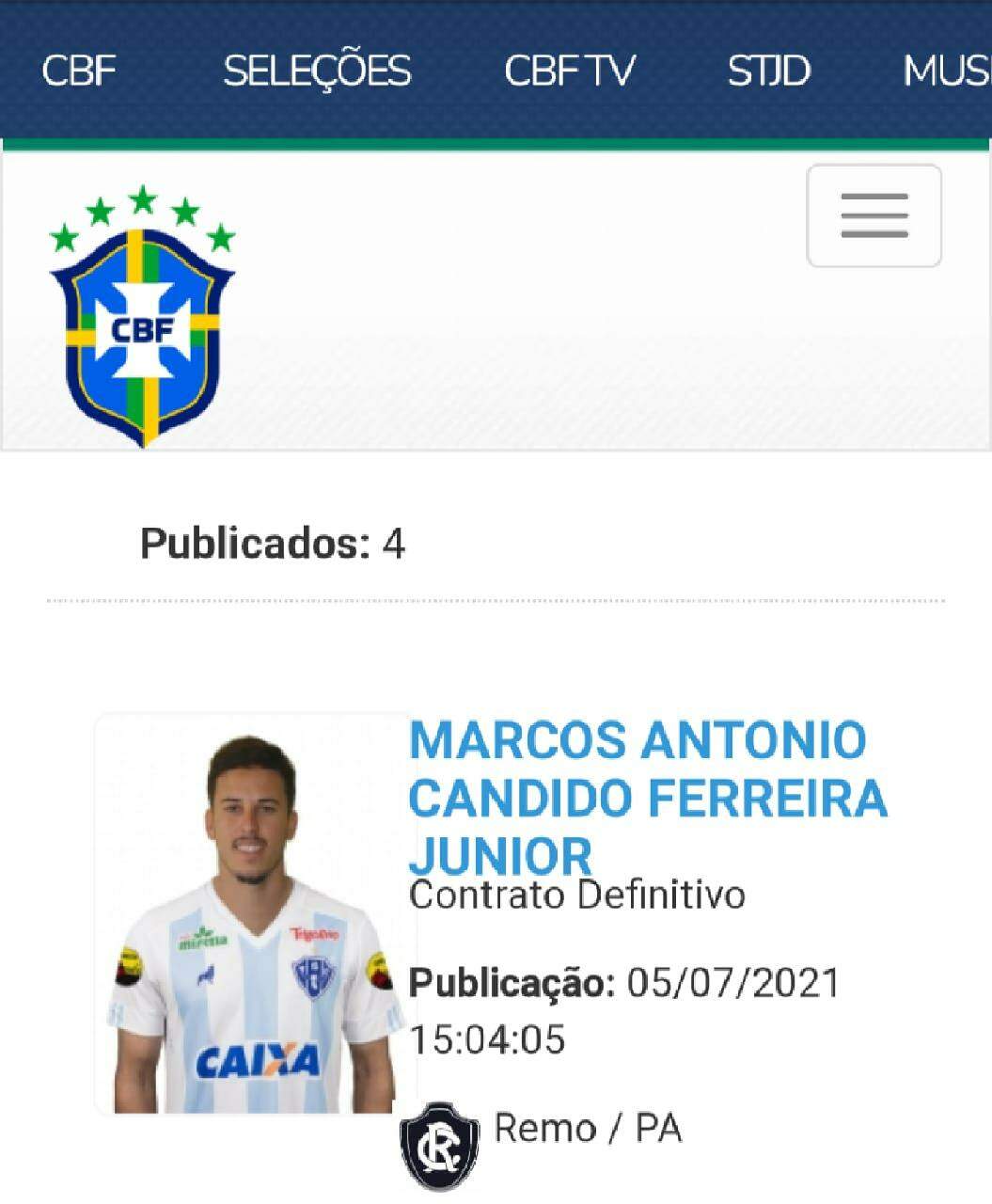Open the hamburger menu button

tap(874, 215)
